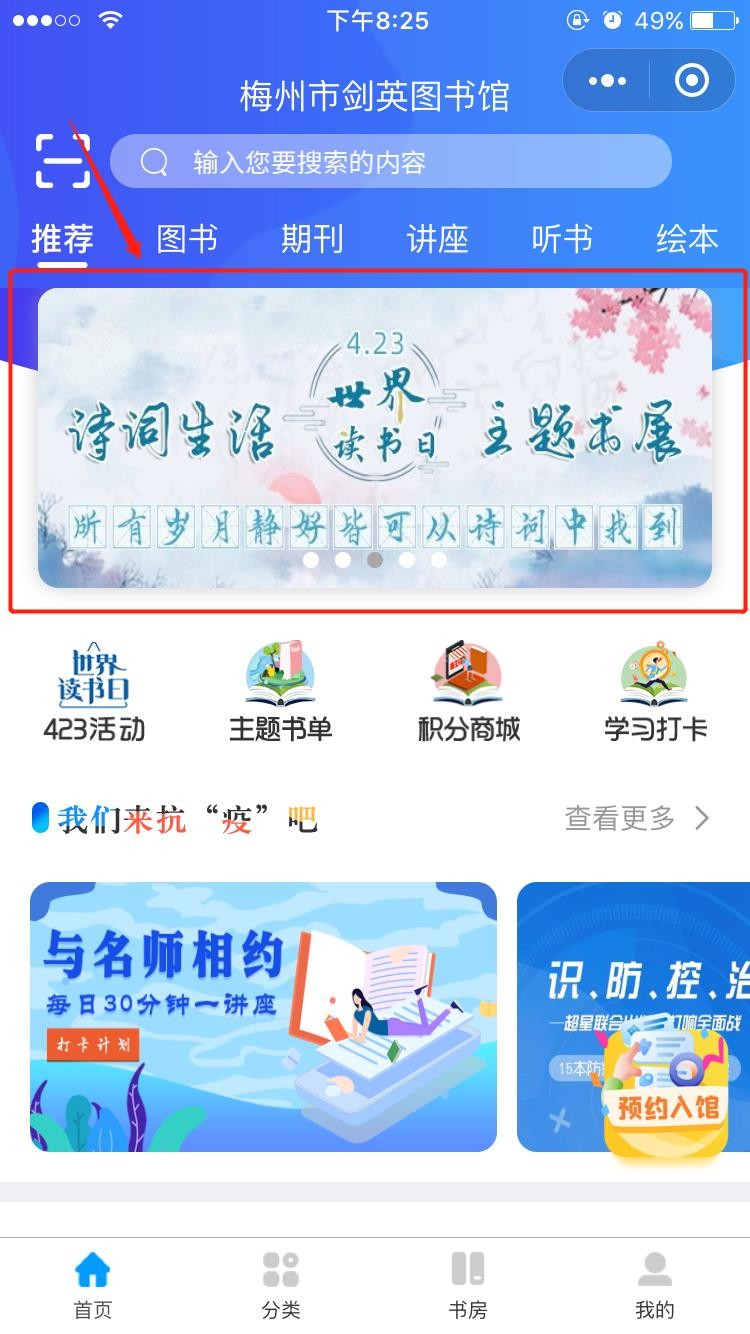Tap the scan QR code icon
The image size is (750, 1334).
[x=63, y=160]
